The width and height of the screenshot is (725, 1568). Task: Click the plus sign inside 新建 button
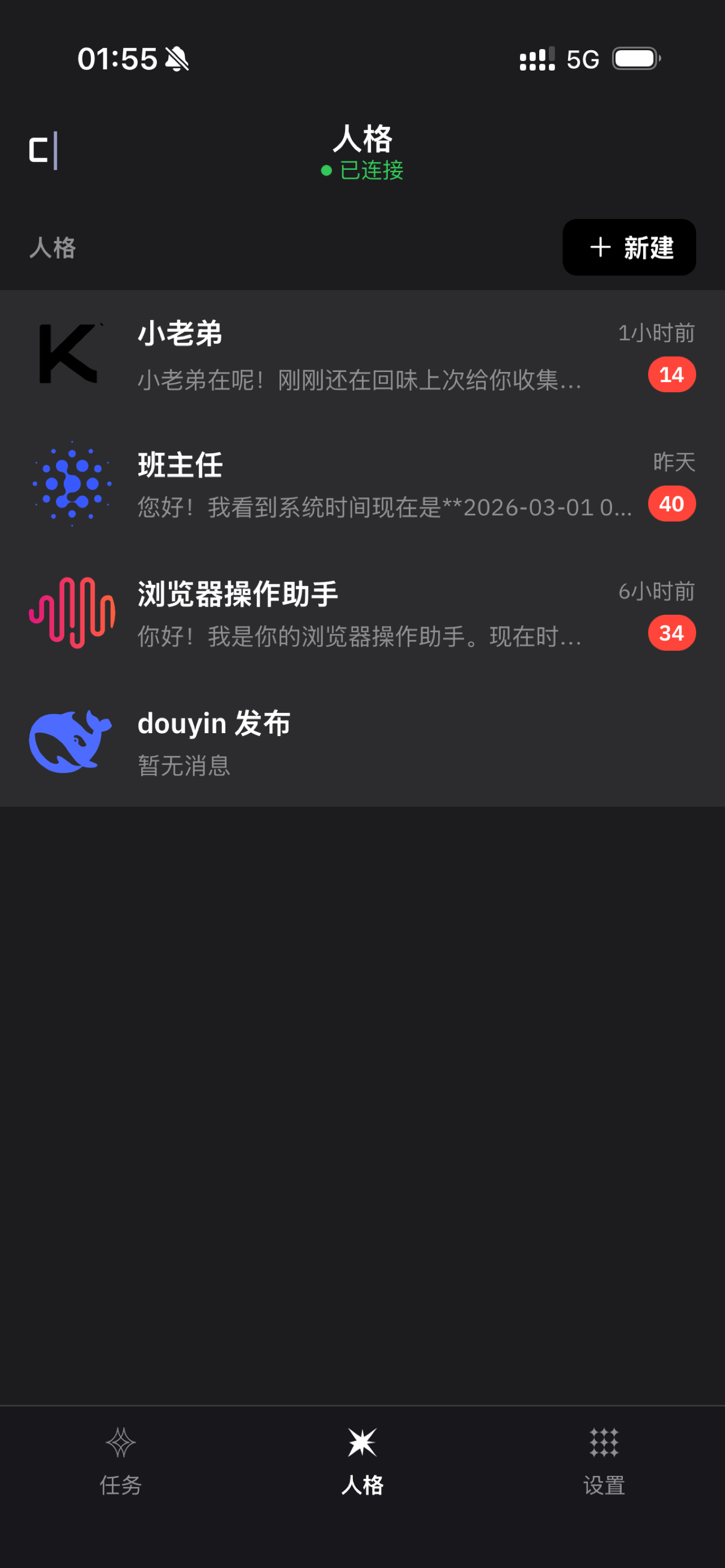tap(600, 247)
